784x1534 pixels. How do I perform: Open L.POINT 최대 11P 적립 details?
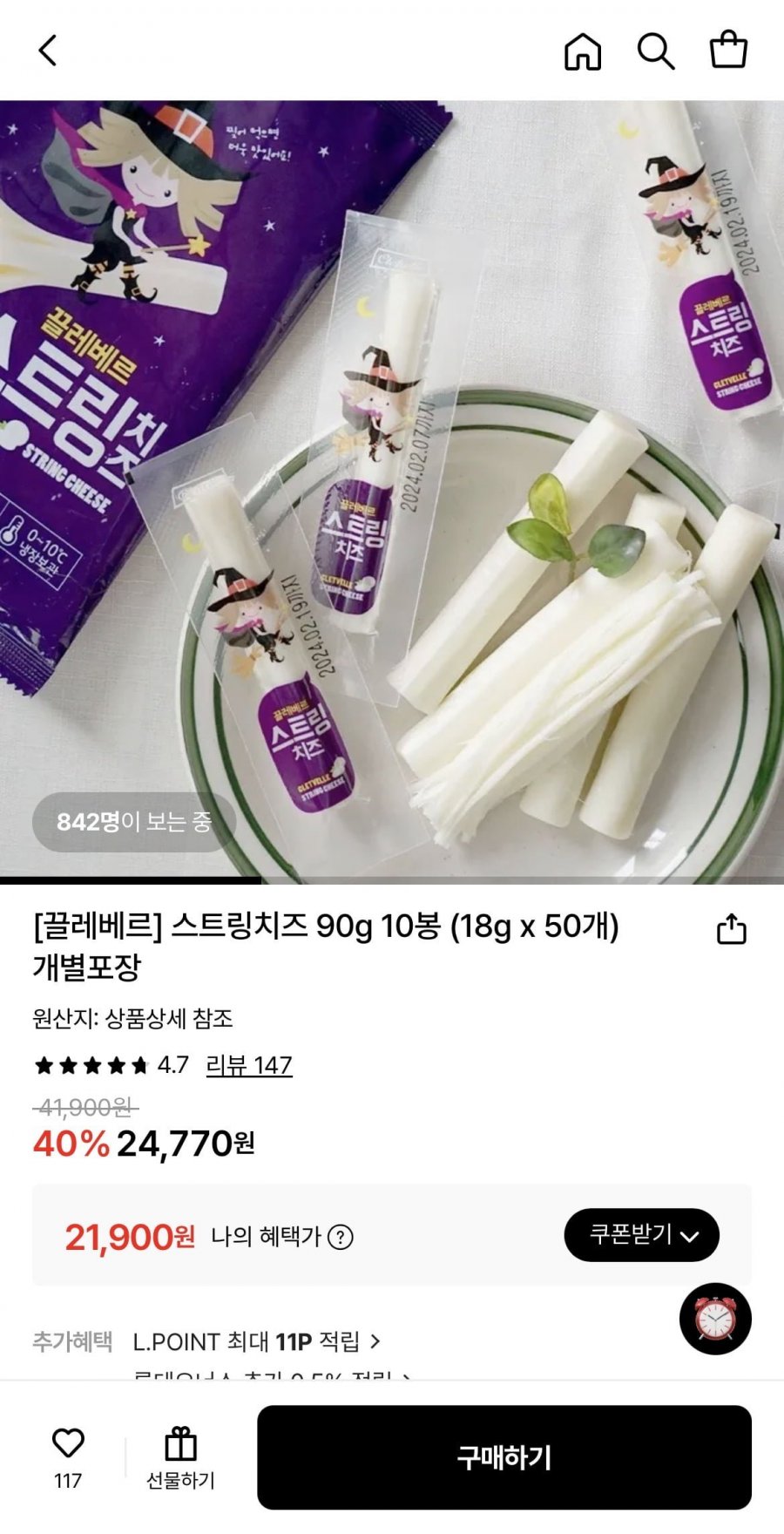click(x=257, y=1341)
